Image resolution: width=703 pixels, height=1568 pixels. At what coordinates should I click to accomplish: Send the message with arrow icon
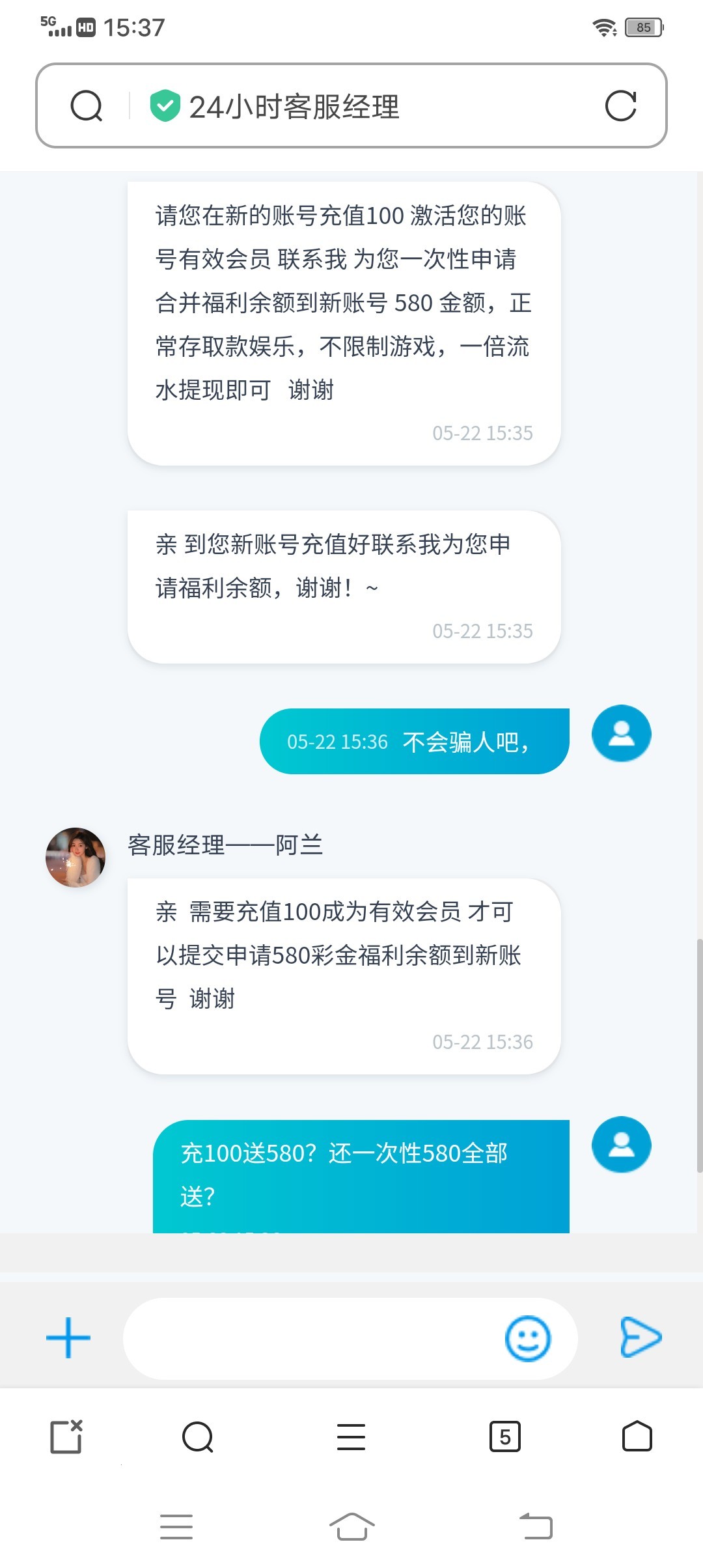(641, 1337)
